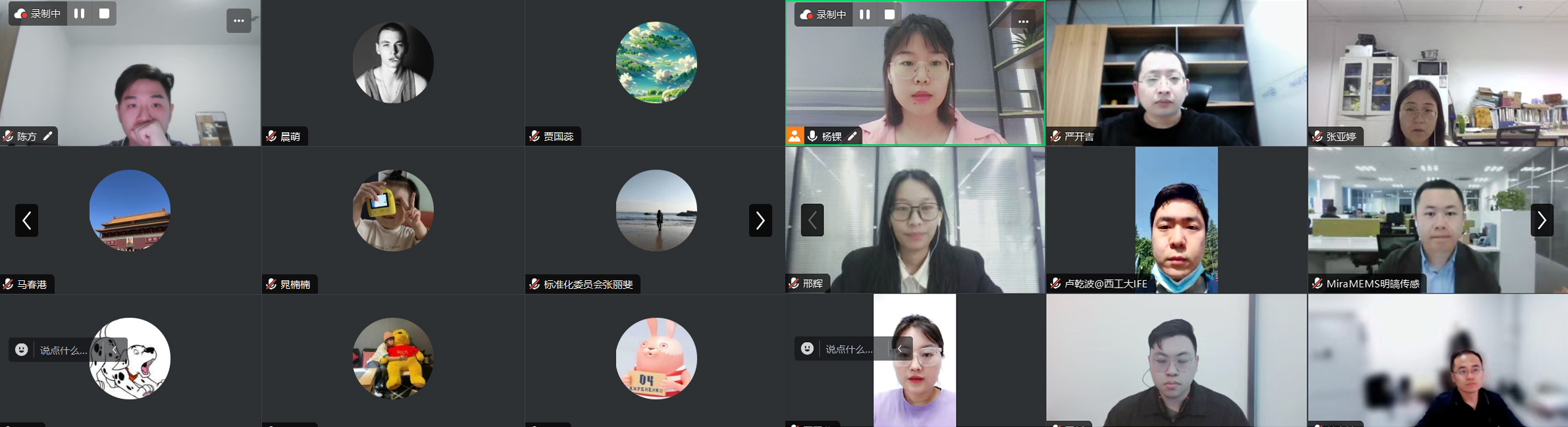Go to the next page beside 标准化委员会张丽斐

click(760, 220)
